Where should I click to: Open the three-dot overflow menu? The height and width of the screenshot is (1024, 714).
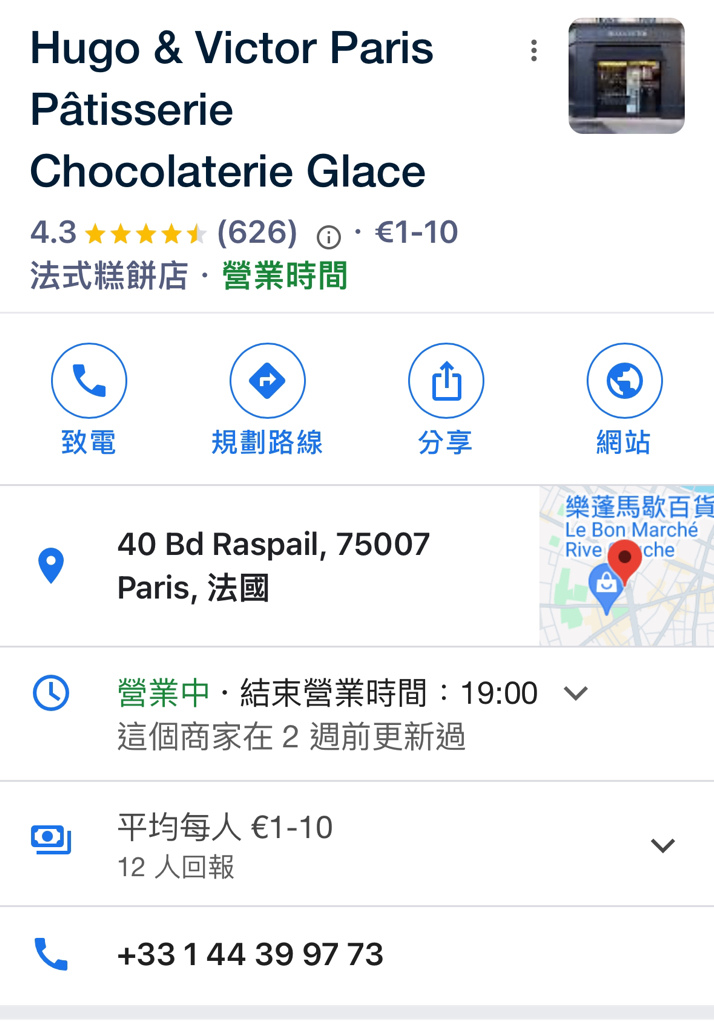[534, 50]
